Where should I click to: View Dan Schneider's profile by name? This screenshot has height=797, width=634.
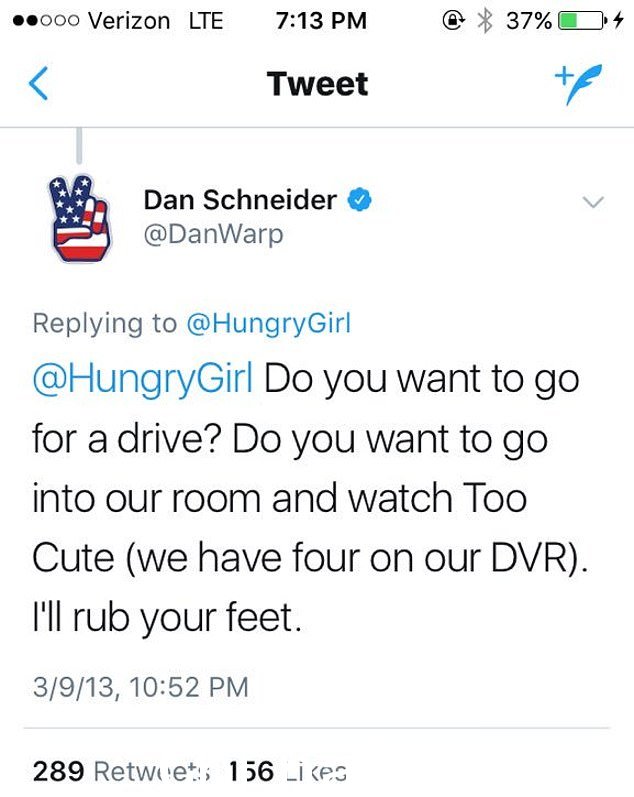tap(240, 199)
